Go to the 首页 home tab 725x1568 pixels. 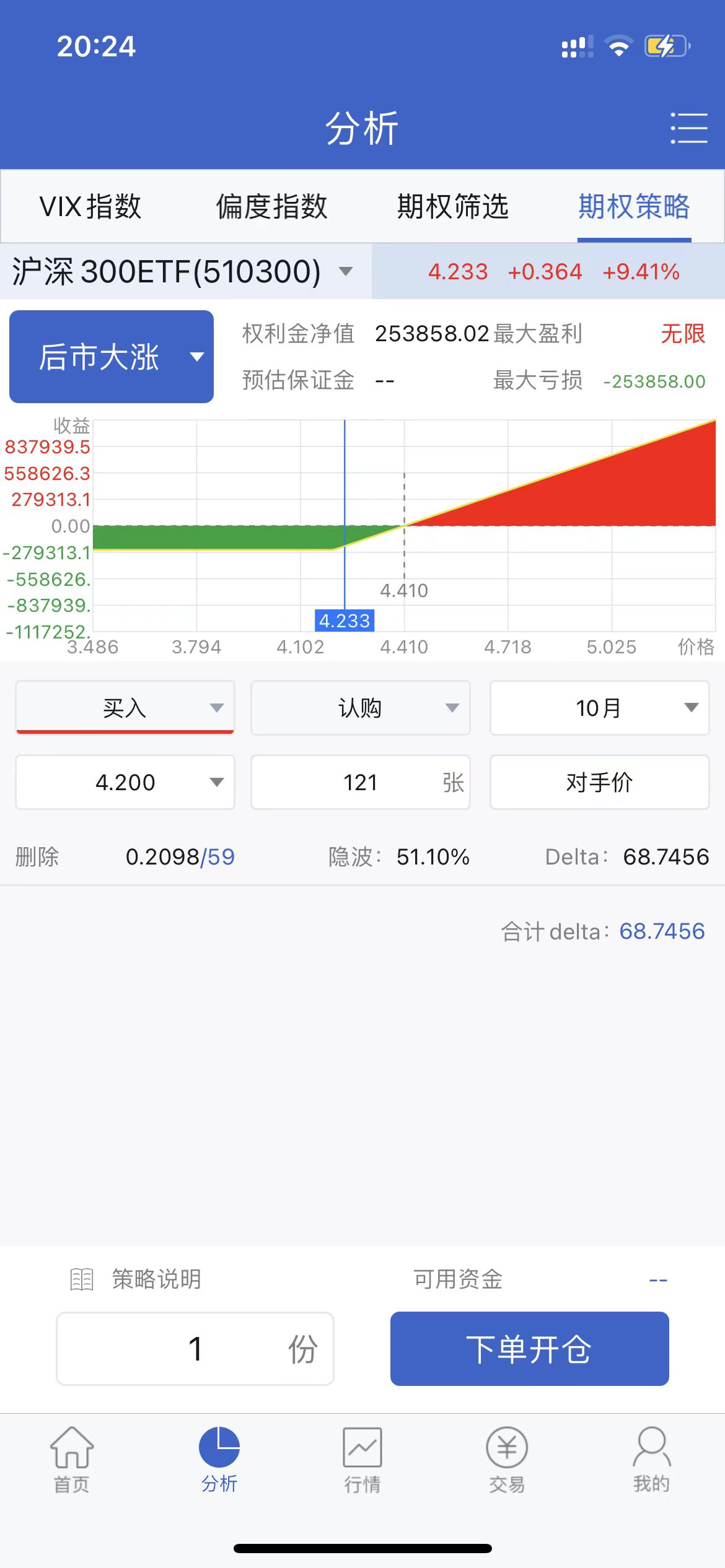pyautogui.click(x=72, y=1459)
